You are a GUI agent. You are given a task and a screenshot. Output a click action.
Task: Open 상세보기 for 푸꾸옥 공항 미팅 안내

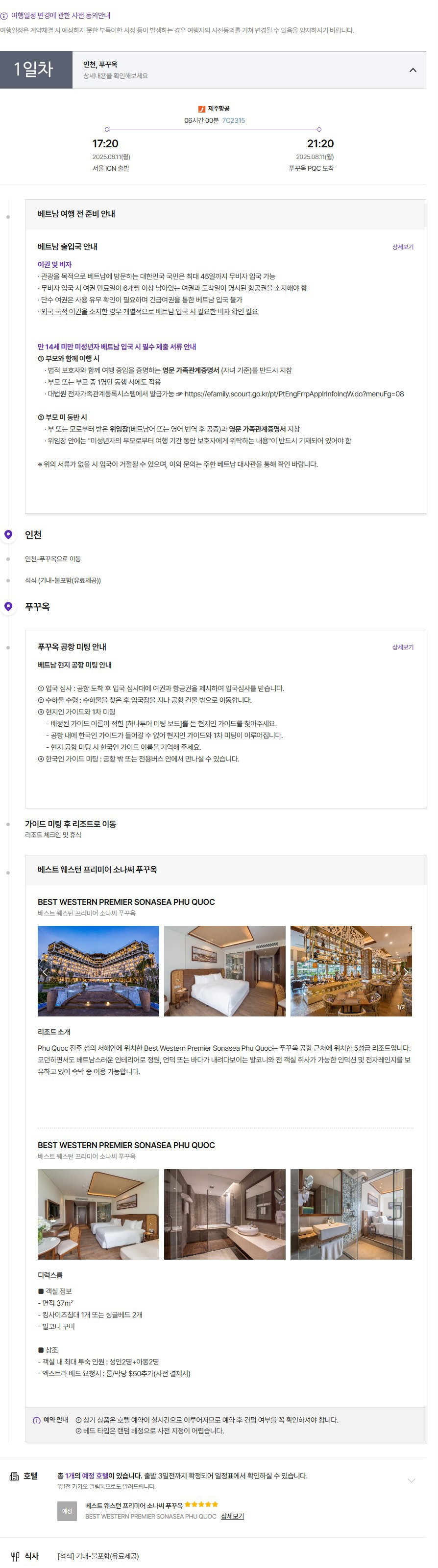[x=402, y=647]
